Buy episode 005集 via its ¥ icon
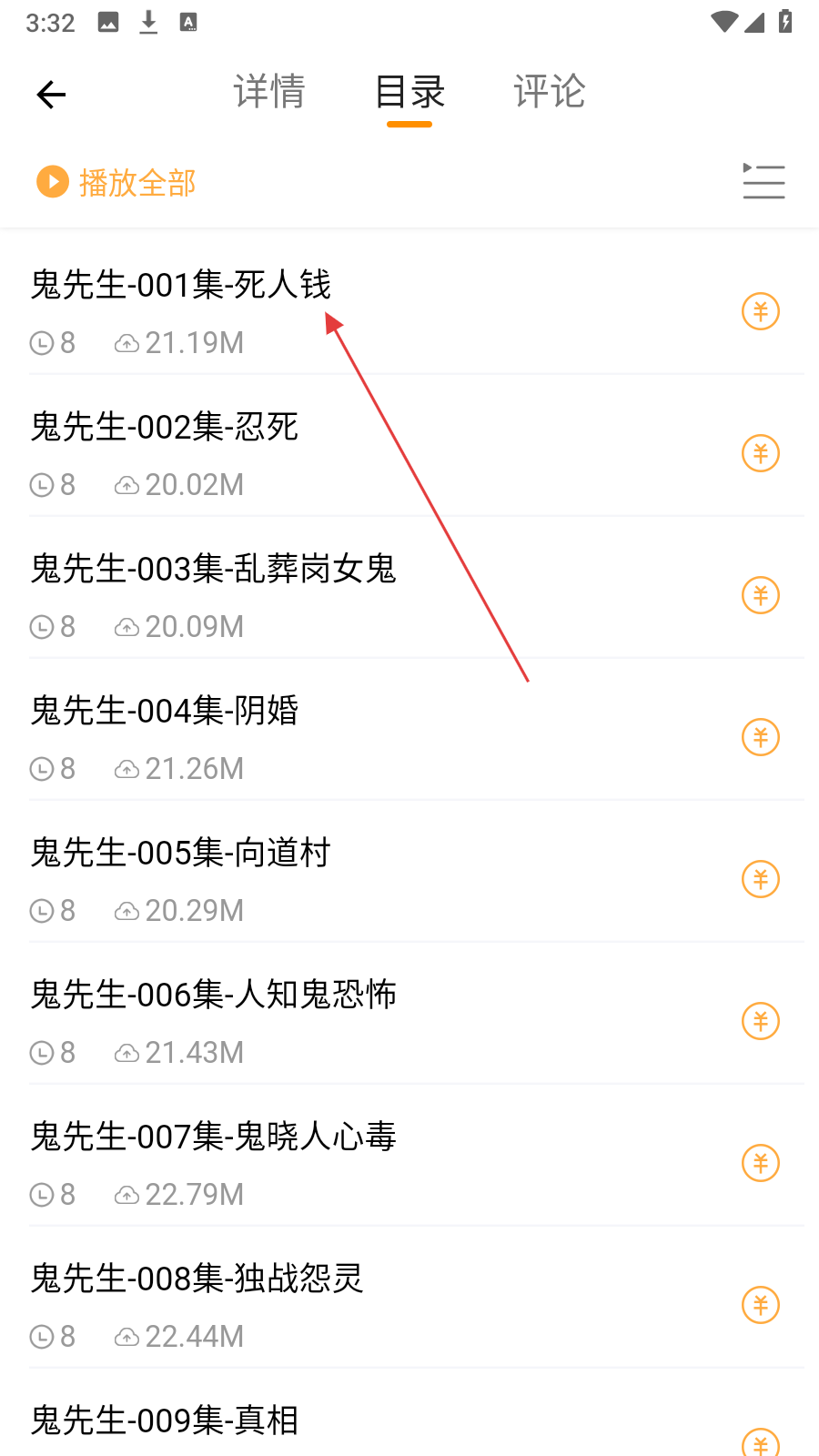Screen dimensions: 819x1456 tap(761, 879)
